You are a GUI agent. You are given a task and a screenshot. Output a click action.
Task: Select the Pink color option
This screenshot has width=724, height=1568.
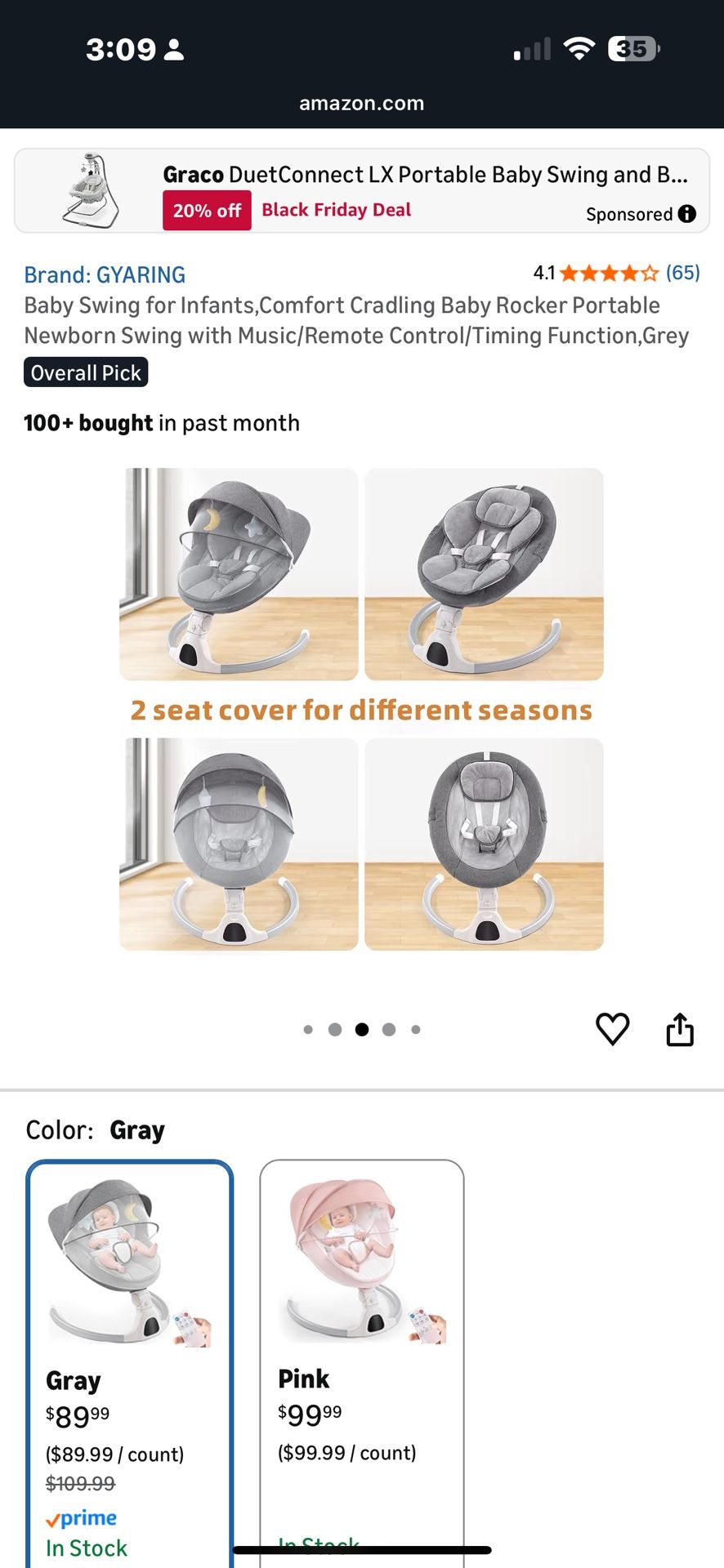(x=362, y=1364)
